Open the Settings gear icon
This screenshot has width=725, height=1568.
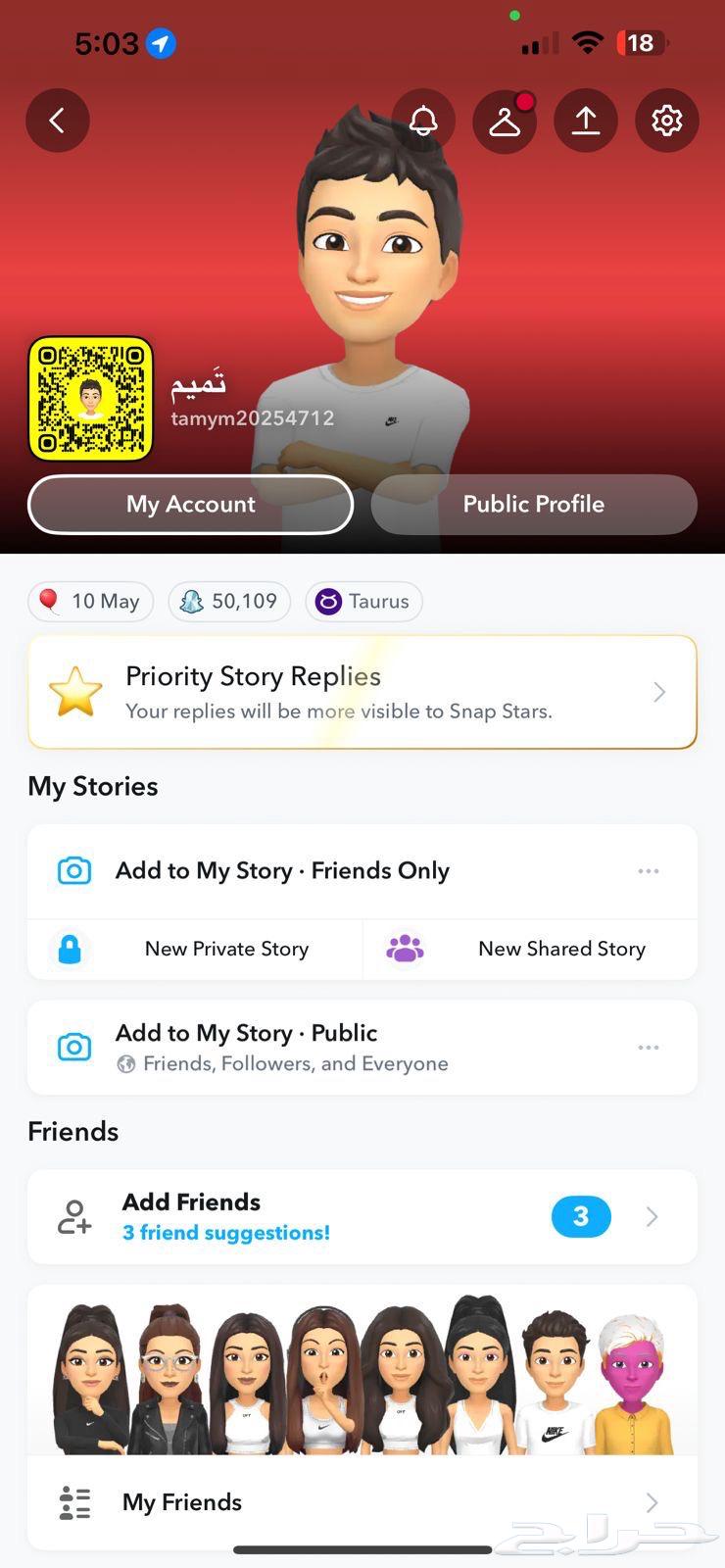667,120
